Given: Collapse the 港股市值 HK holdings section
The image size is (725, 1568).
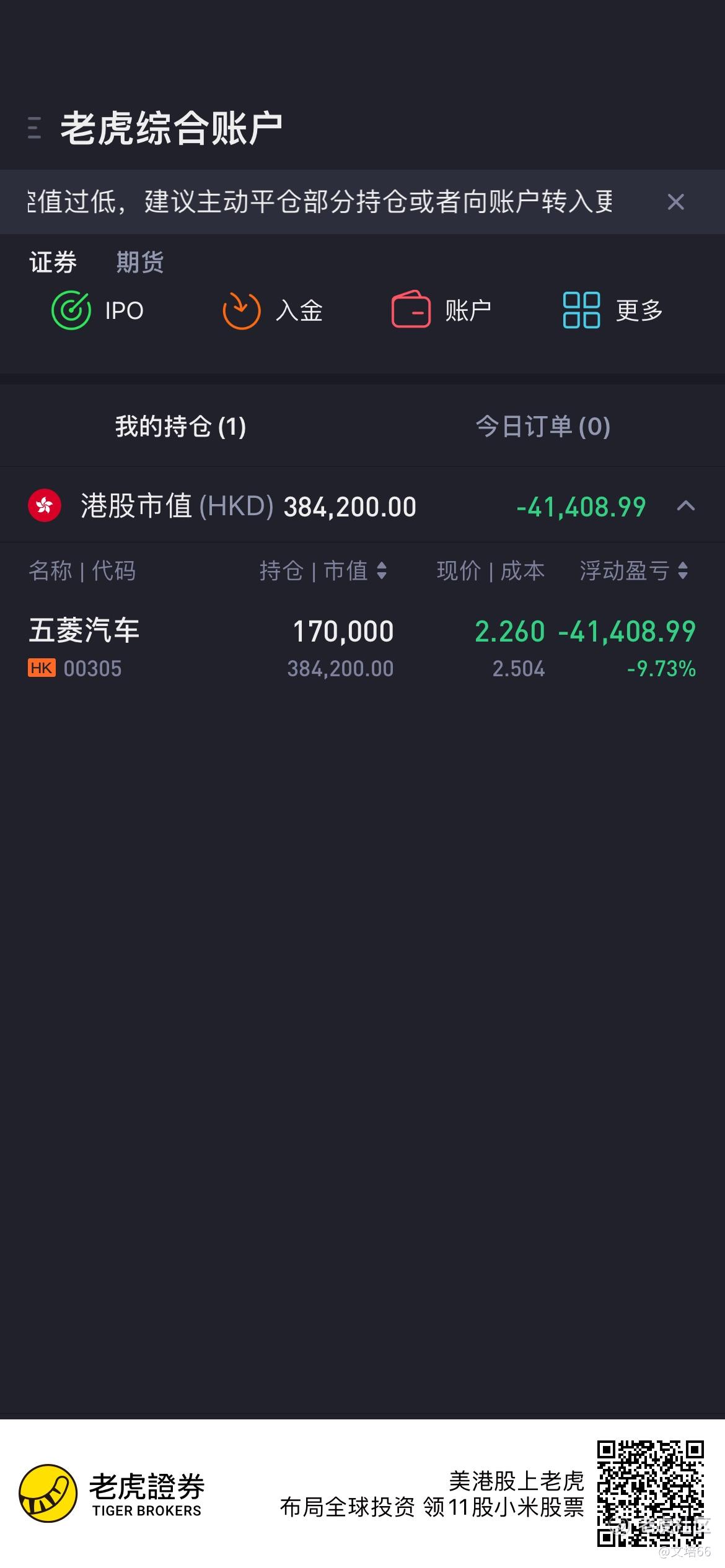Looking at the screenshot, I should point(686,506).
